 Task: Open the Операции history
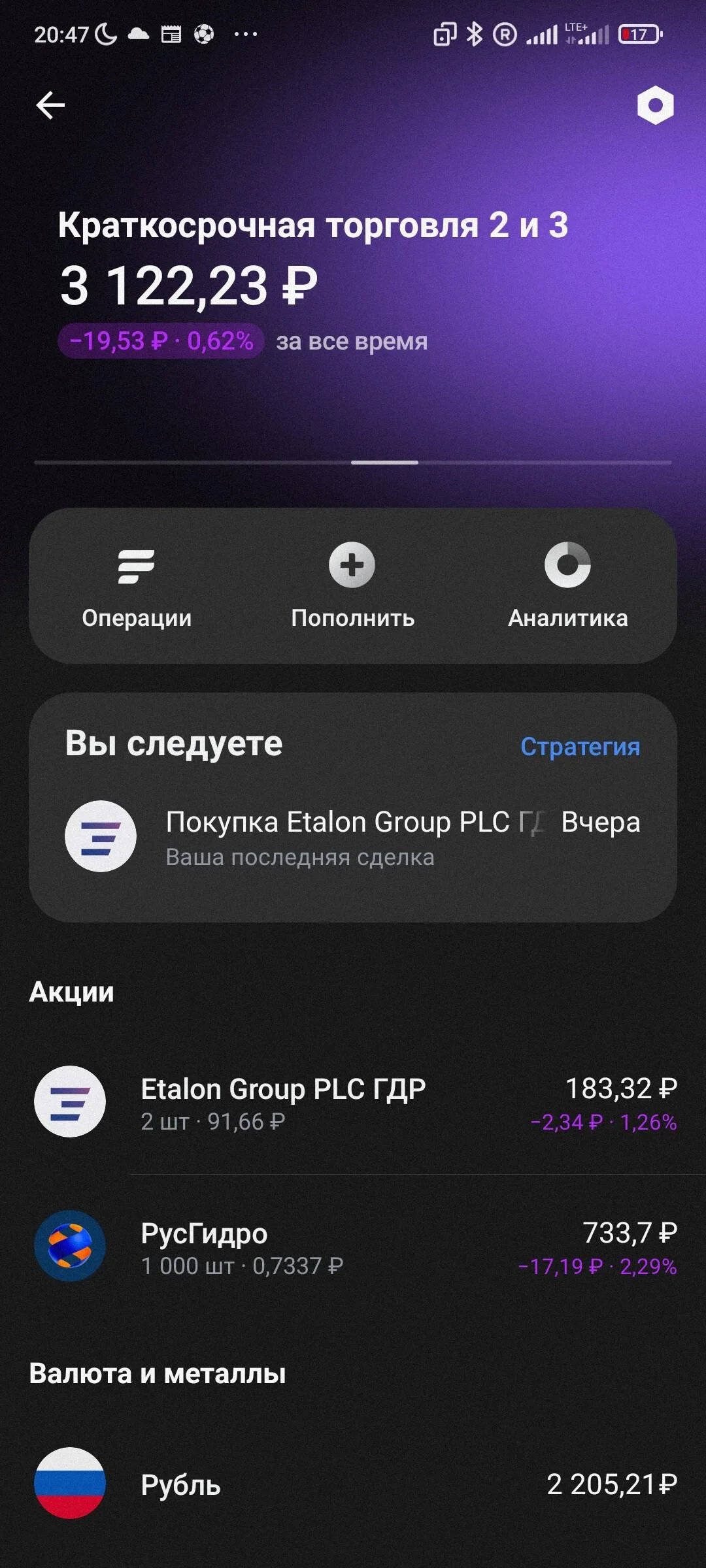137,586
